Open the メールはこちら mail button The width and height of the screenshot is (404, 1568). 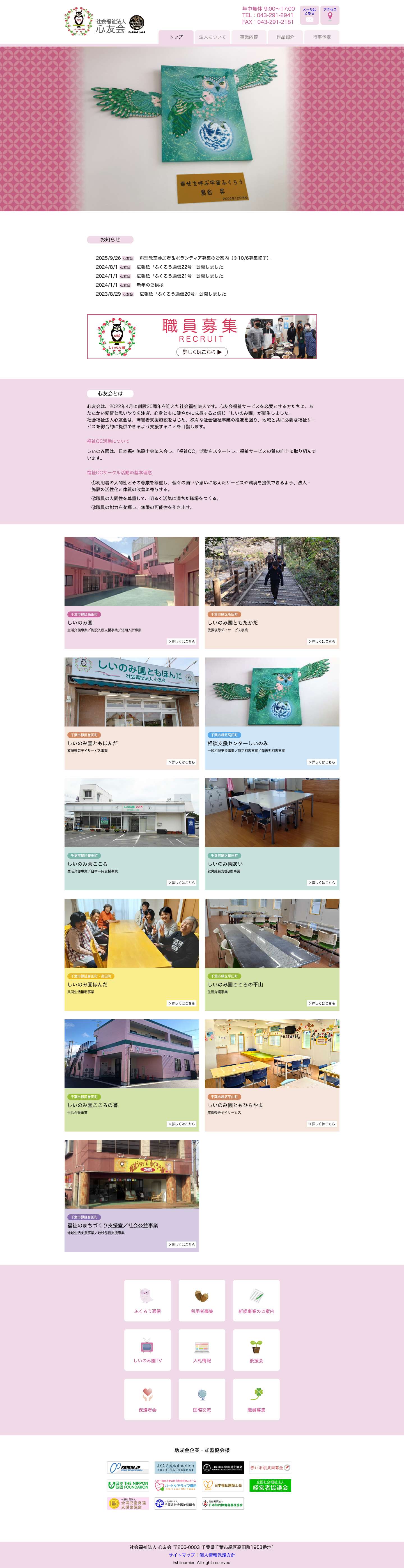(x=309, y=15)
